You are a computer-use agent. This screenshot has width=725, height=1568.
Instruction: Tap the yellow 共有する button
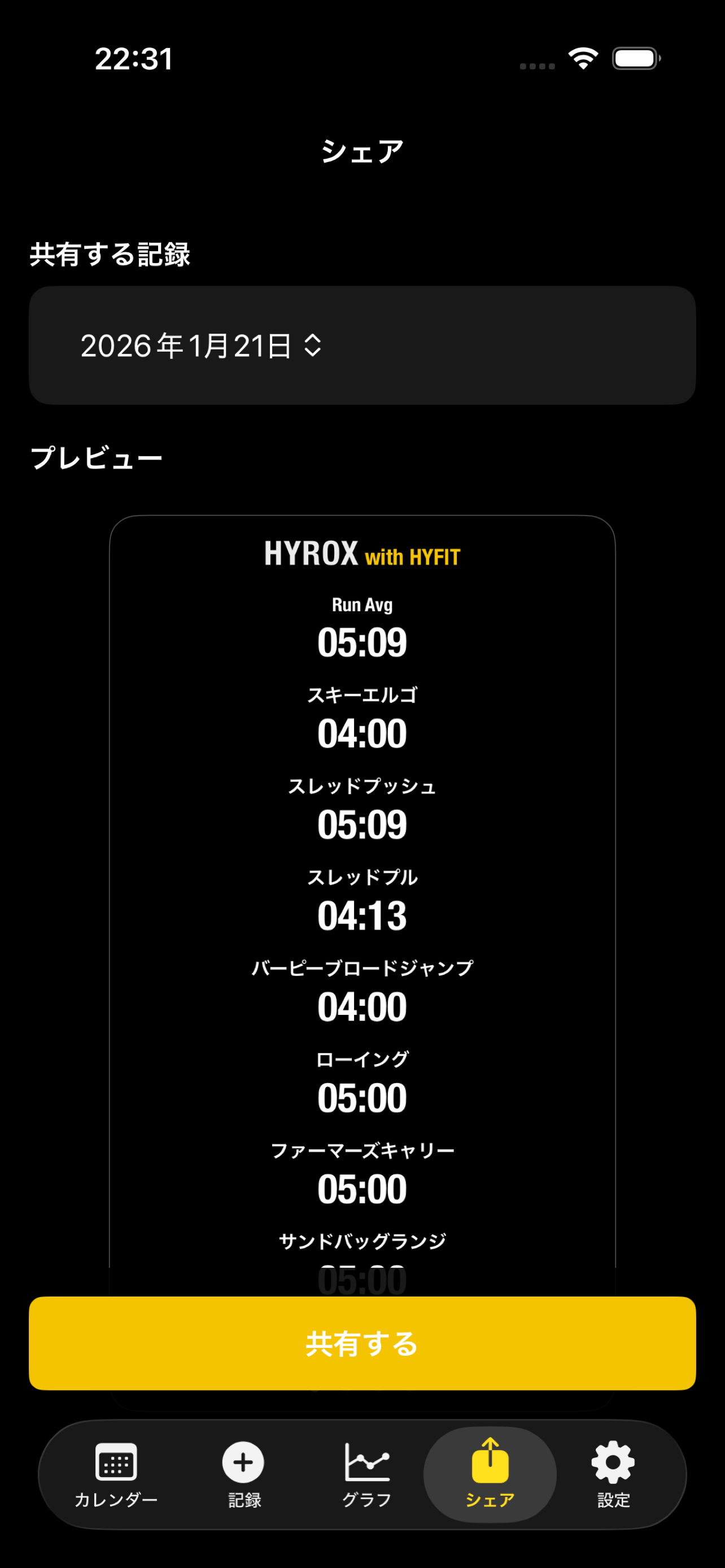click(362, 1343)
